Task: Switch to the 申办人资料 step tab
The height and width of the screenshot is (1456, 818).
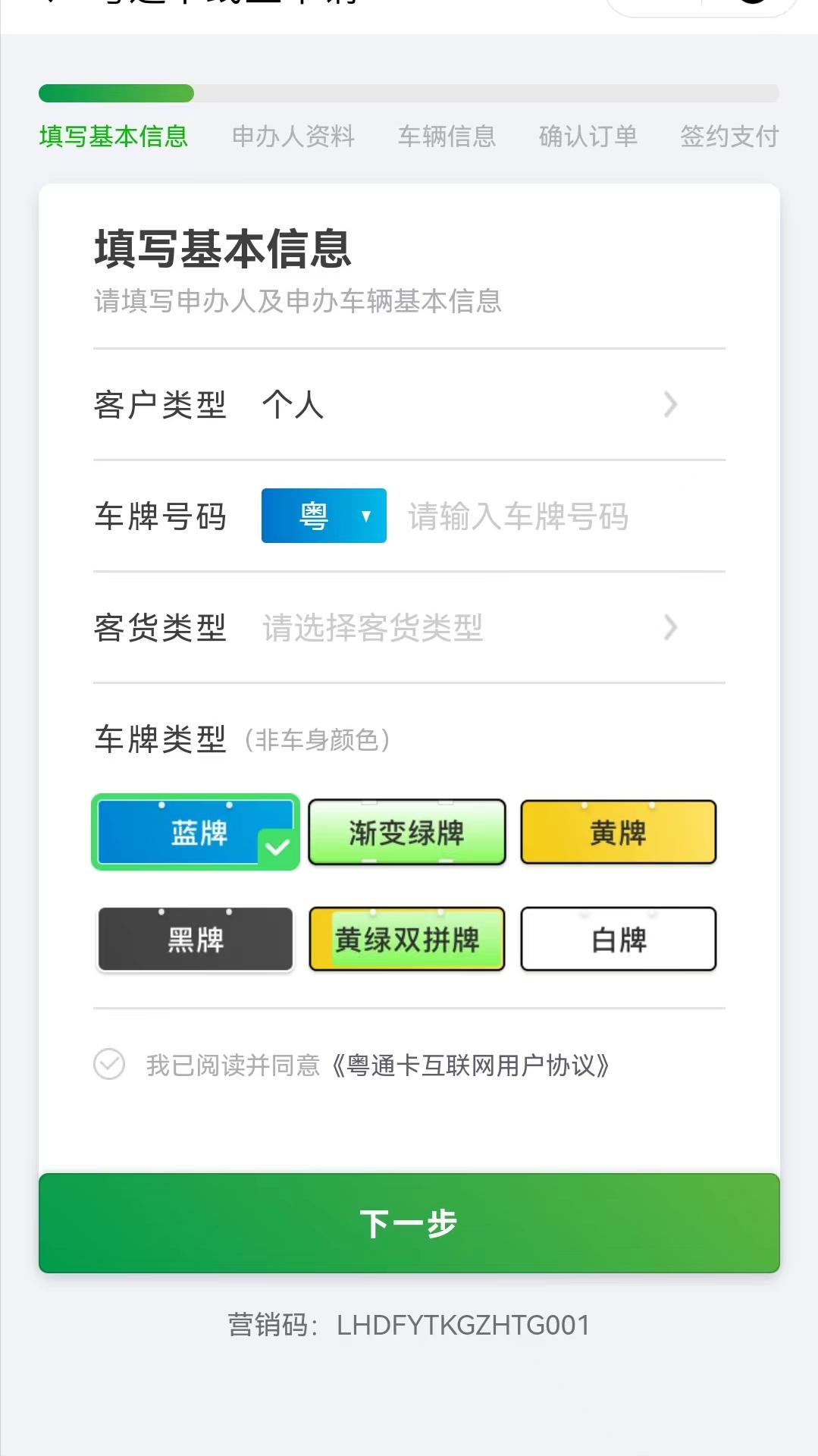Action: 295,136
